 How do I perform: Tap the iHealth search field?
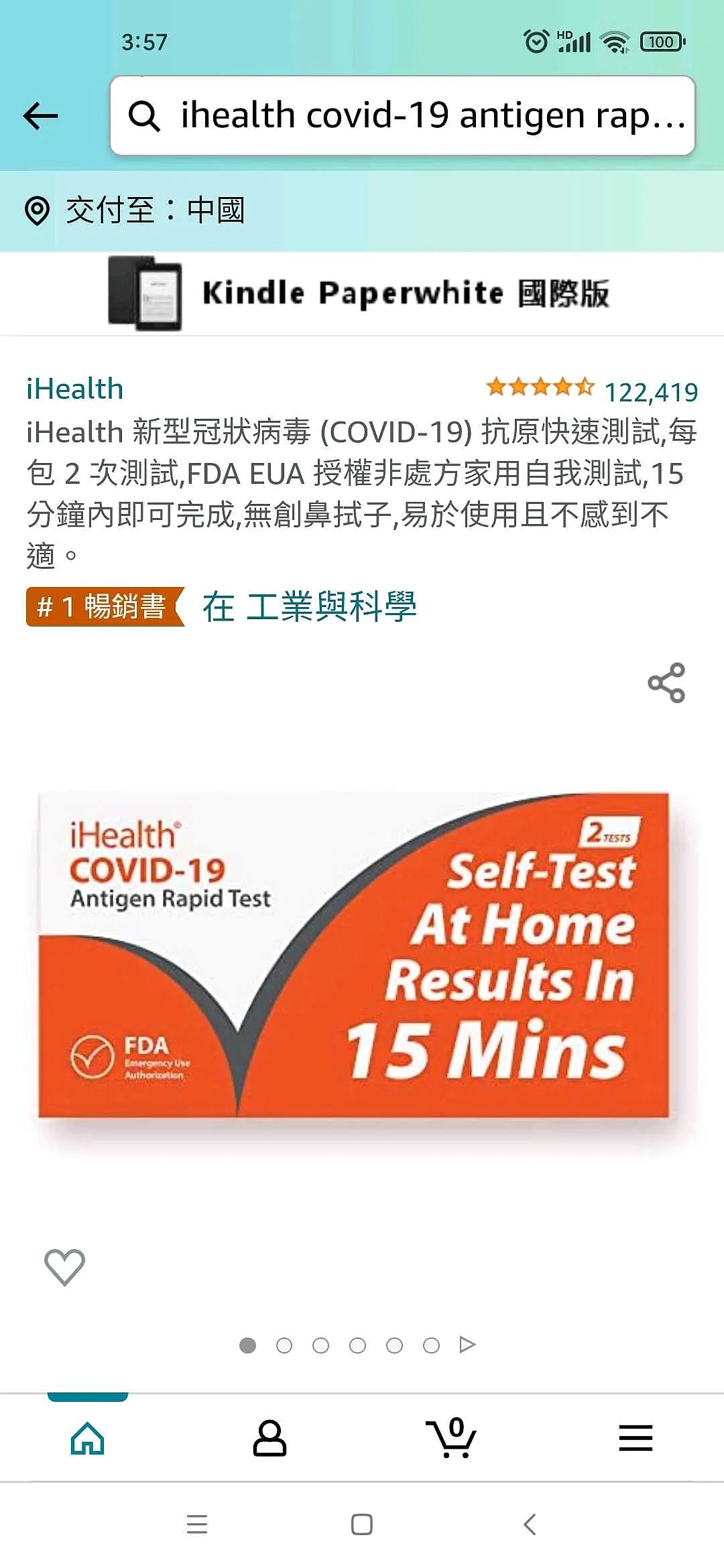click(x=402, y=115)
